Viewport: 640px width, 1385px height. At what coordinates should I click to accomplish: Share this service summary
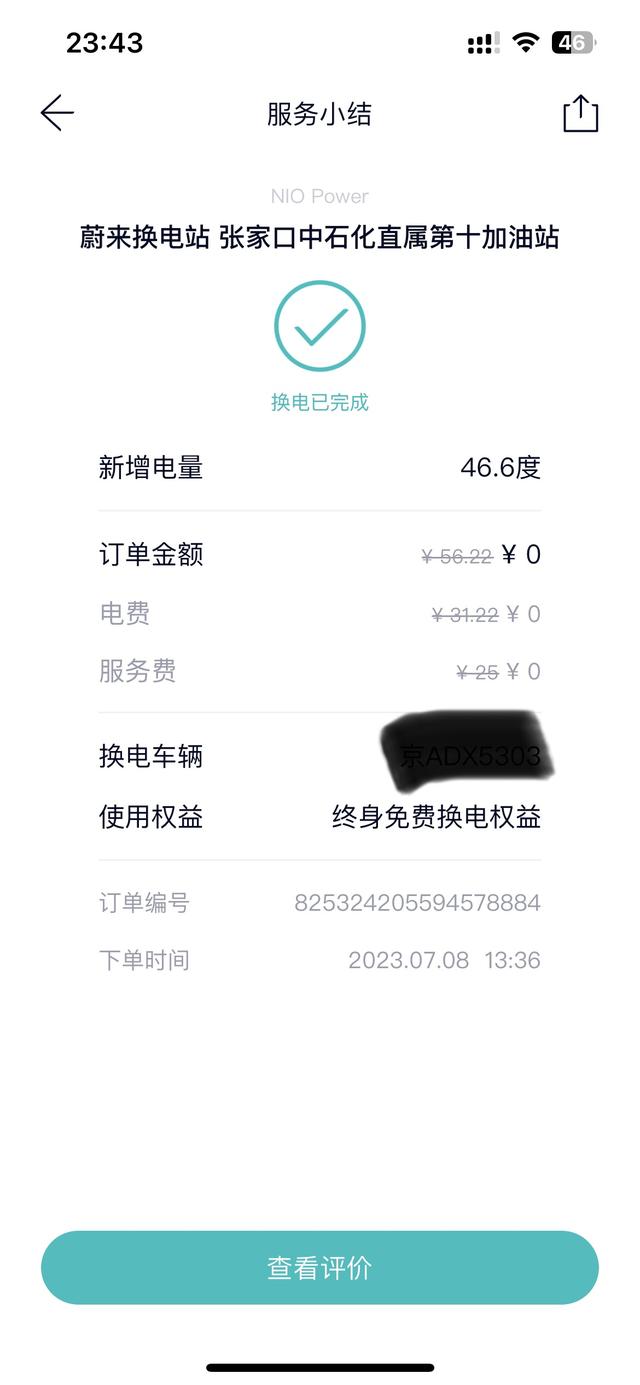pos(580,113)
